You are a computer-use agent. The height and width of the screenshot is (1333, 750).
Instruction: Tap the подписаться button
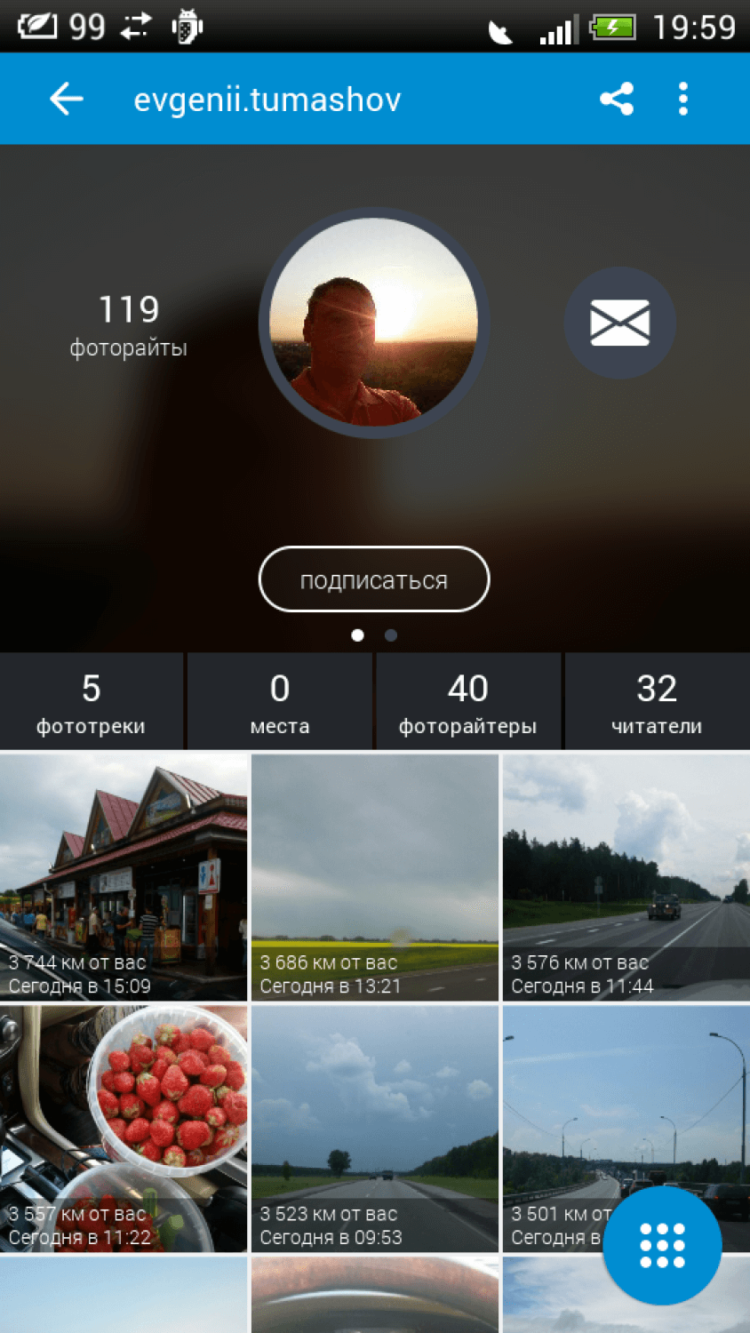tap(374, 580)
